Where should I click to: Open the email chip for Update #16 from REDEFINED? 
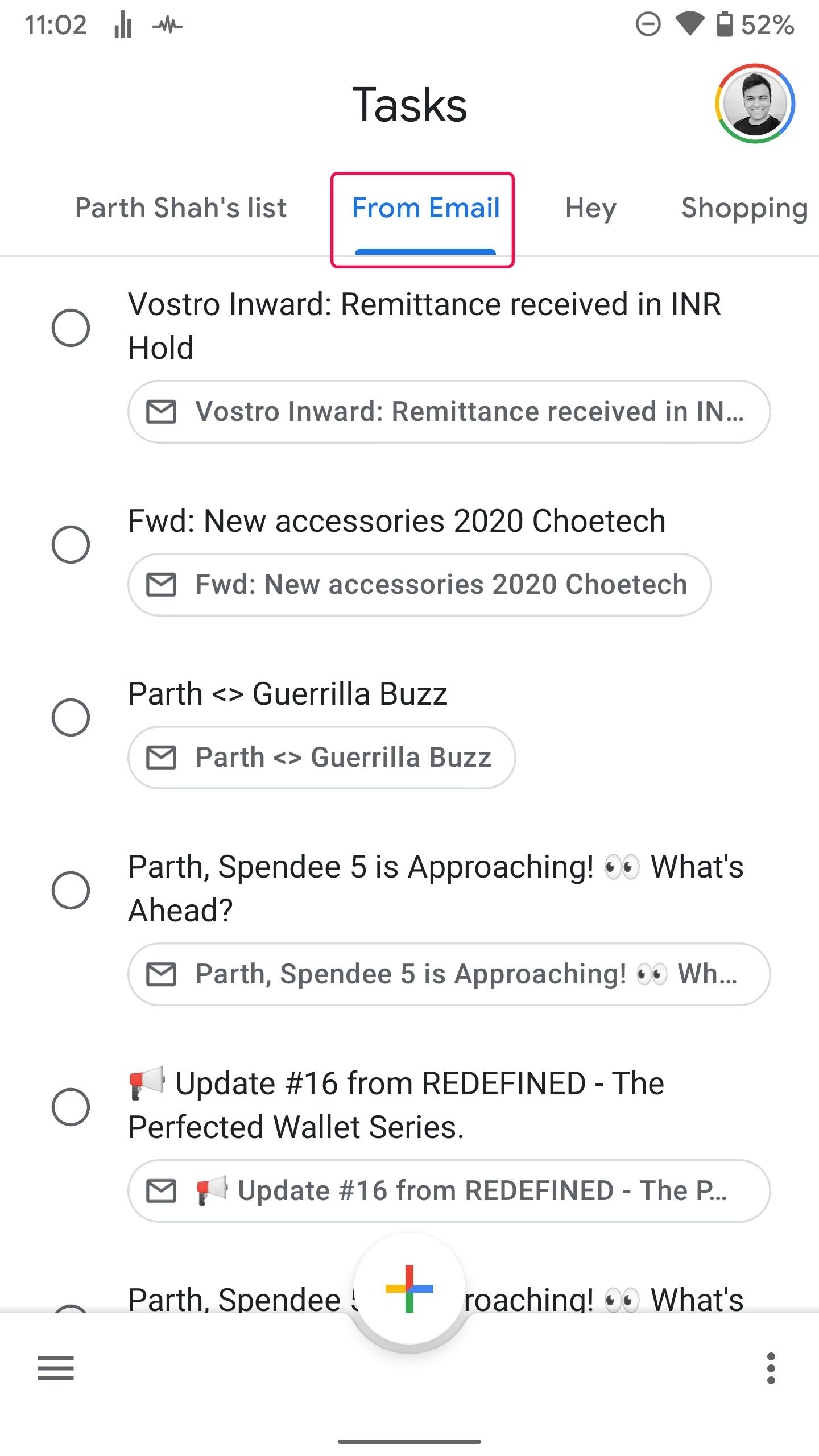tap(449, 1190)
